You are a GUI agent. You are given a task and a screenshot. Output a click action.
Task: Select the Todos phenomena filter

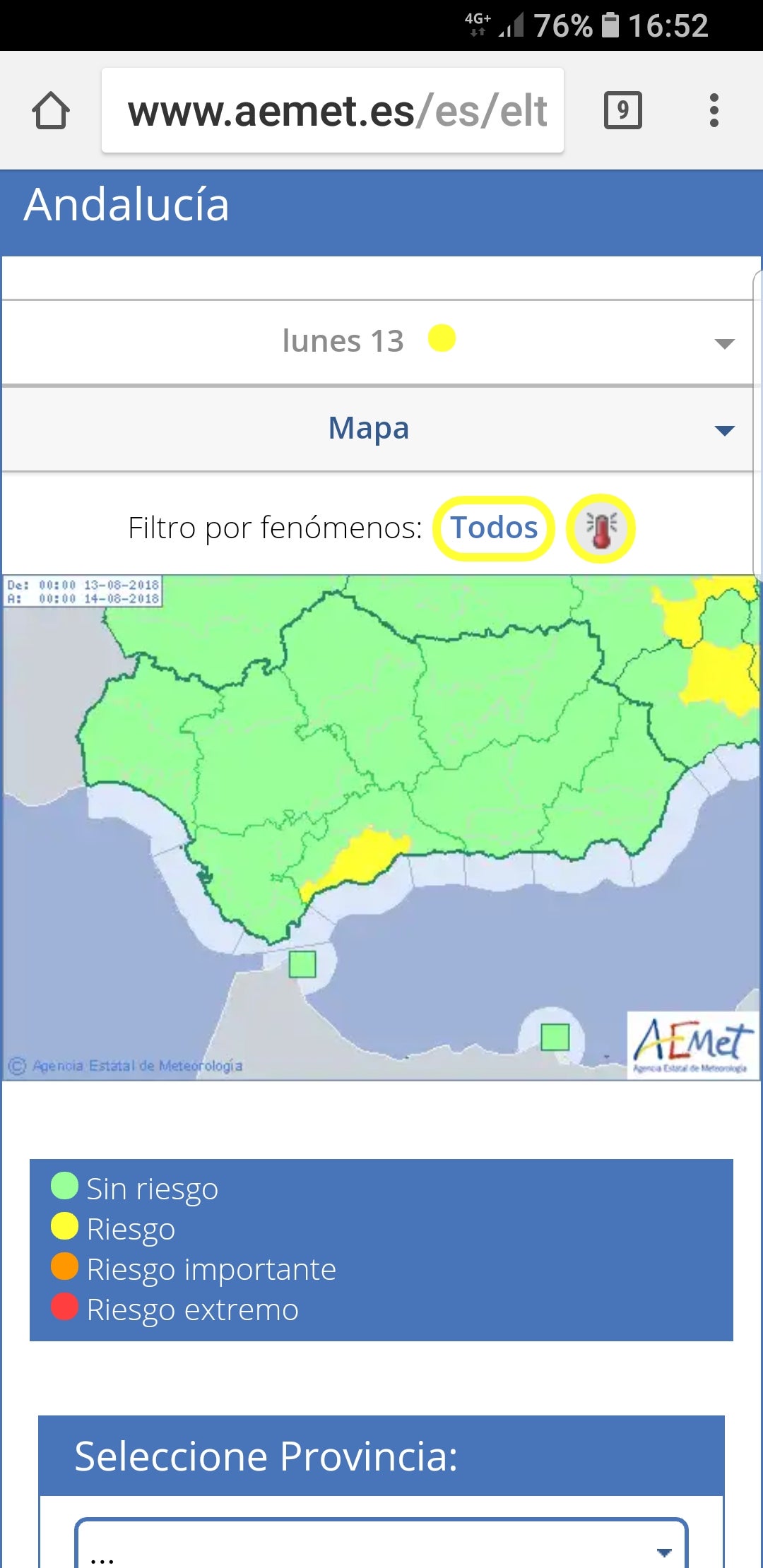pyautogui.click(x=494, y=528)
